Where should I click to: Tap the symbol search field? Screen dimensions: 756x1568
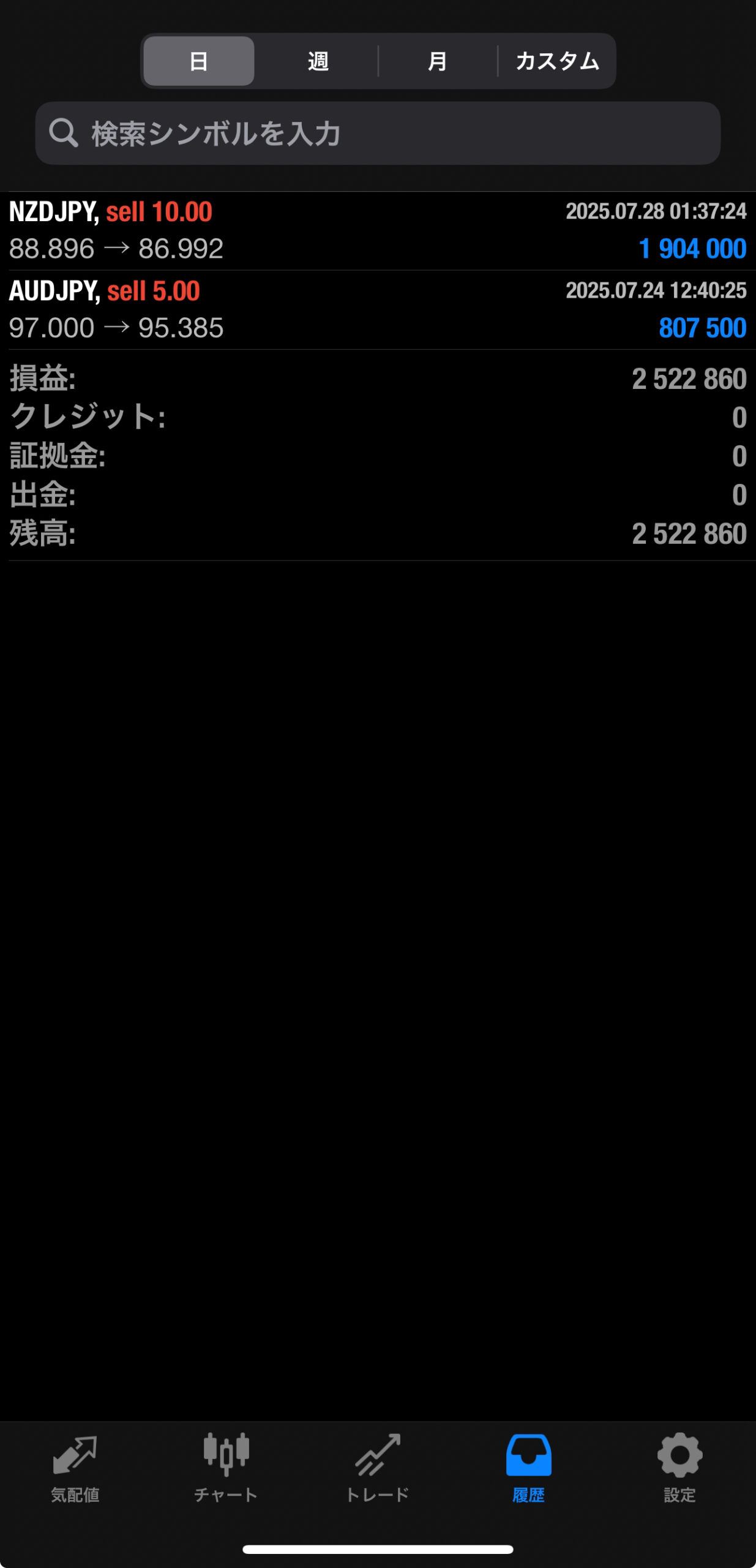click(377, 134)
